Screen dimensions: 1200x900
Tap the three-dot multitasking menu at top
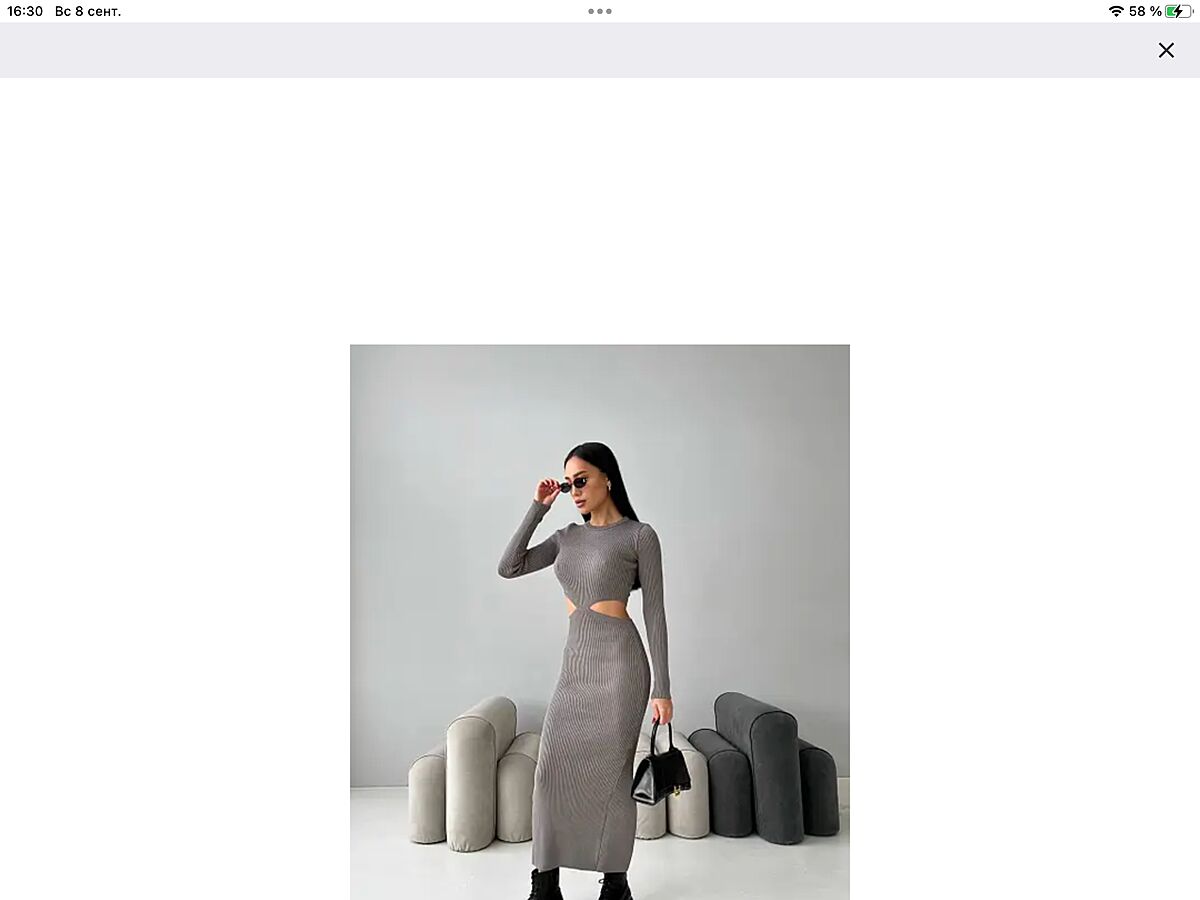coord(600,11)
